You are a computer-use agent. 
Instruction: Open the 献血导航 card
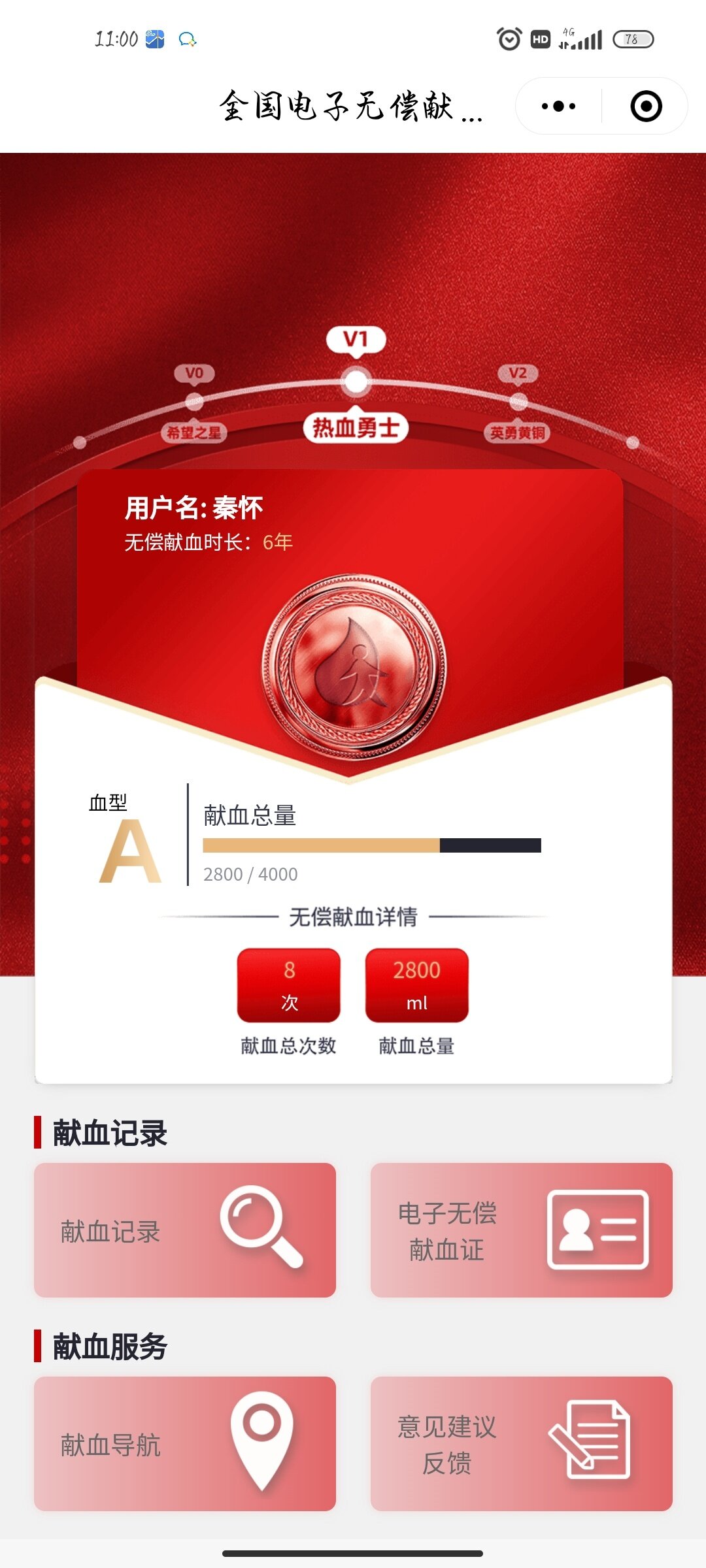pyautogui.click(x=185, y=1444)
